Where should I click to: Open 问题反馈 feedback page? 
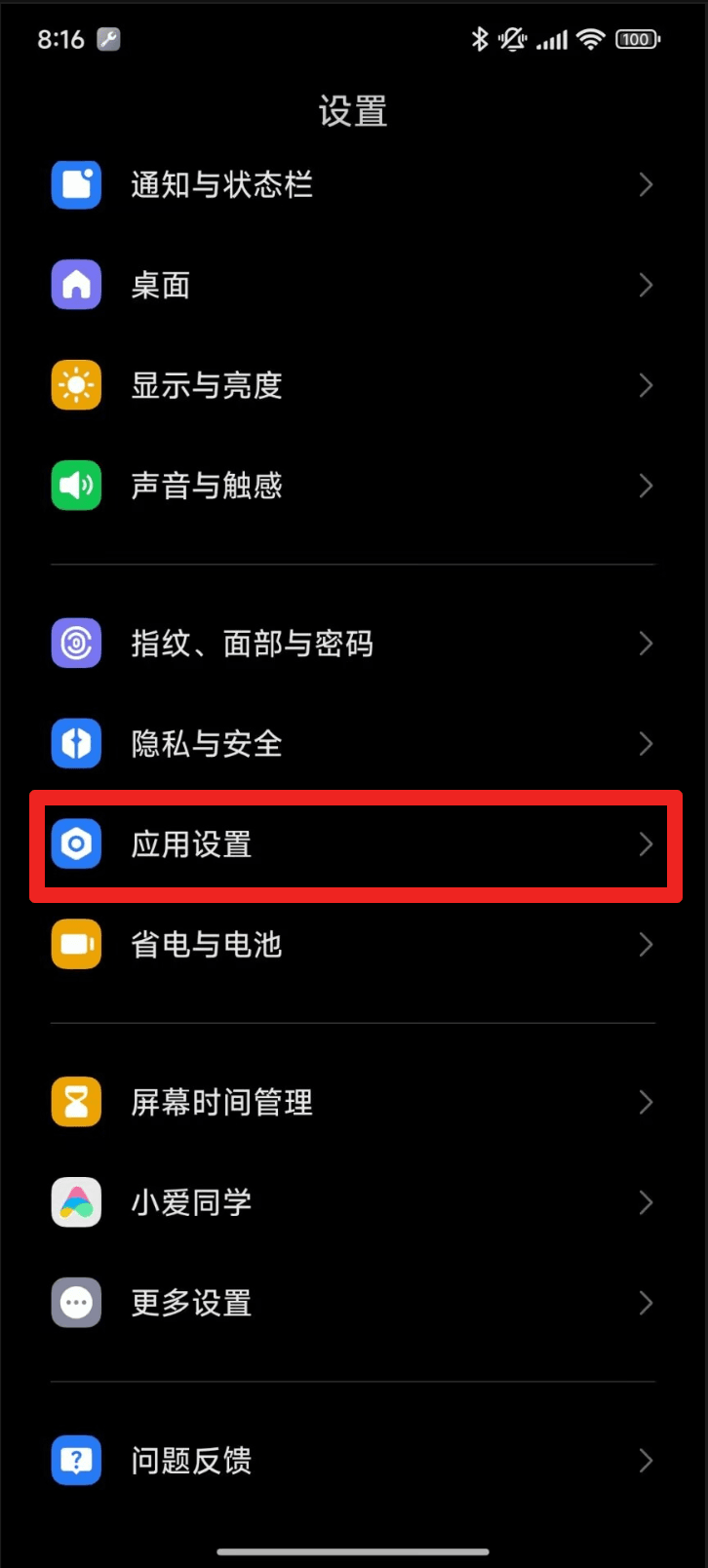click(x=351, y=1461)
